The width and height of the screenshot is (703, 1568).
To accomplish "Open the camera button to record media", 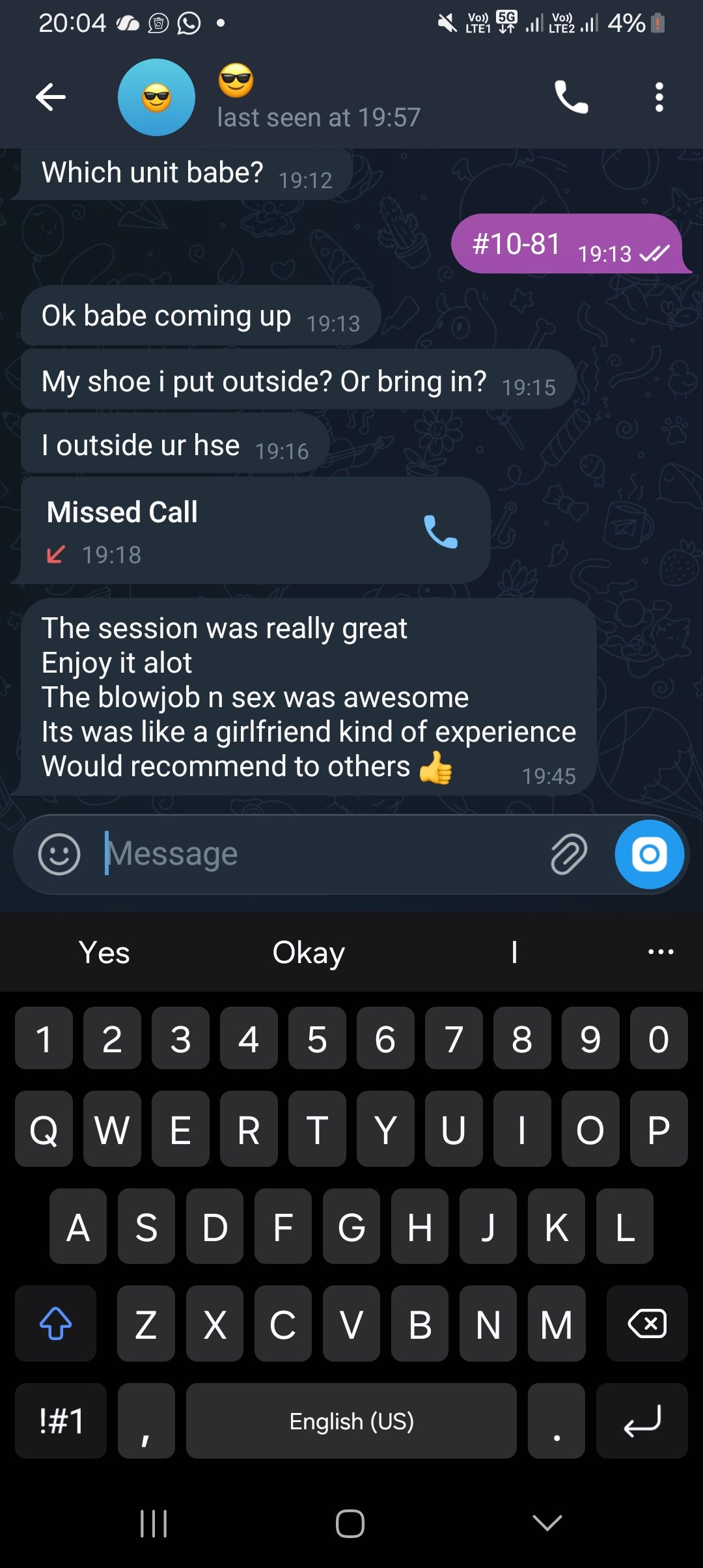I will 649,854.
